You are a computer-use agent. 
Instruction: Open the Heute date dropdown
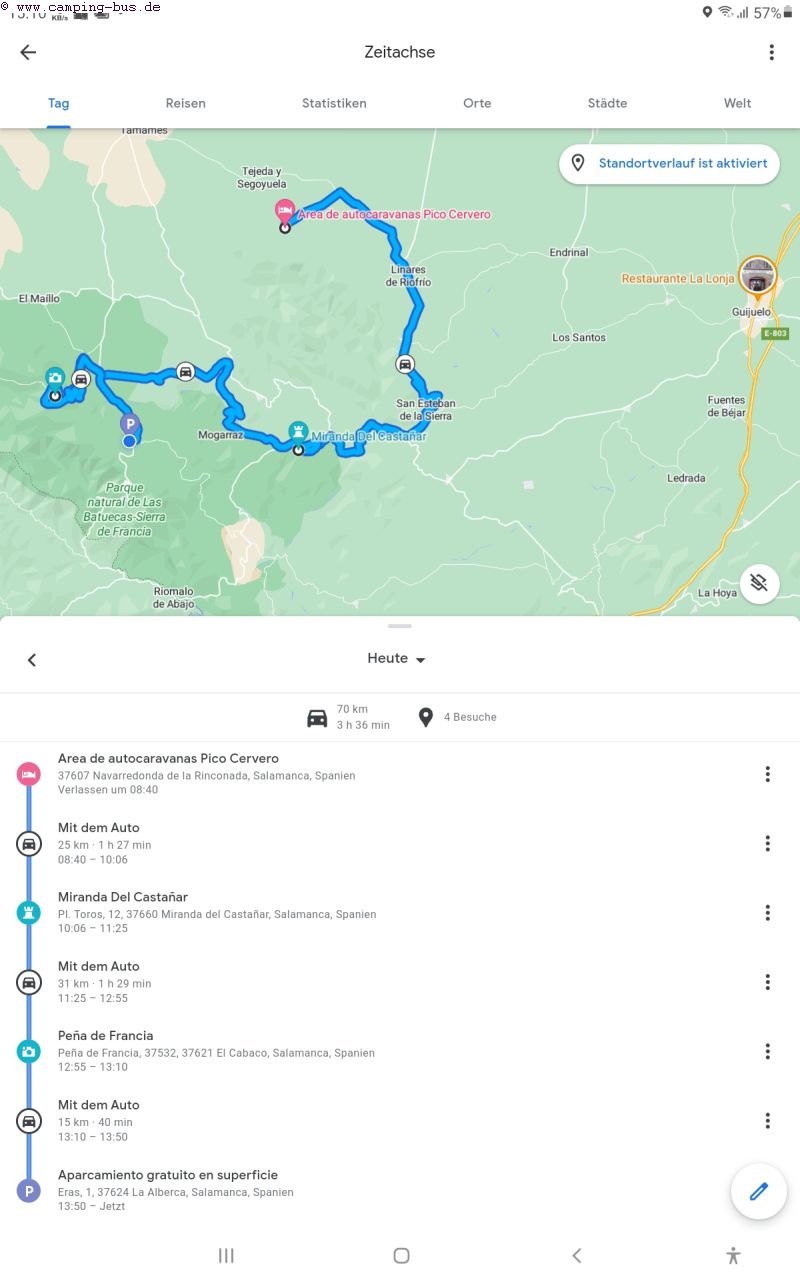(398, 659)
